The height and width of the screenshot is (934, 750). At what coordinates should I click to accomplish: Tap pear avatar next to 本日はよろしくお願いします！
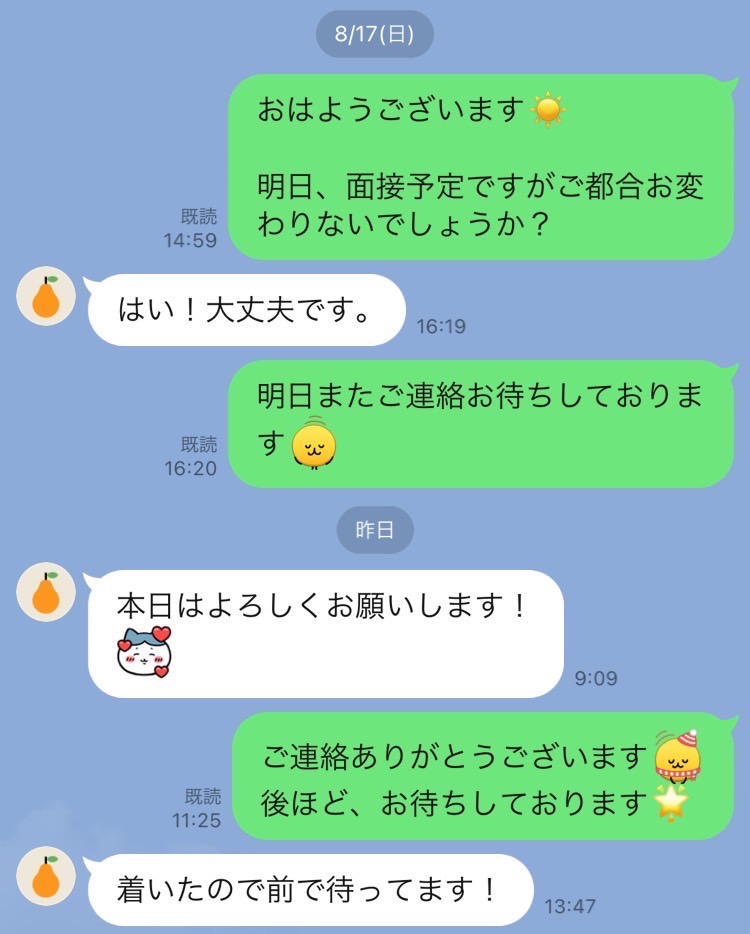[46, 591]
